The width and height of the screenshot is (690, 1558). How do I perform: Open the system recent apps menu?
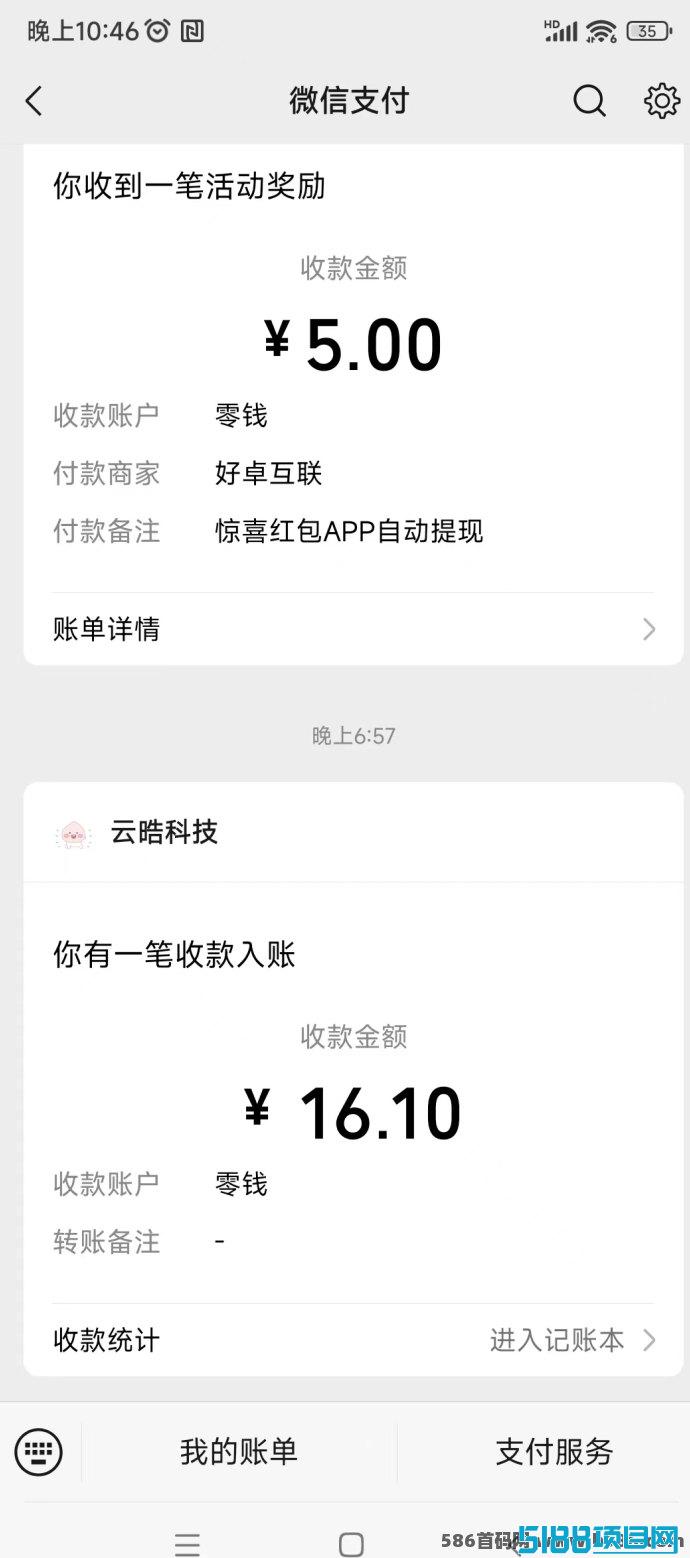[x=187, y=1544]
